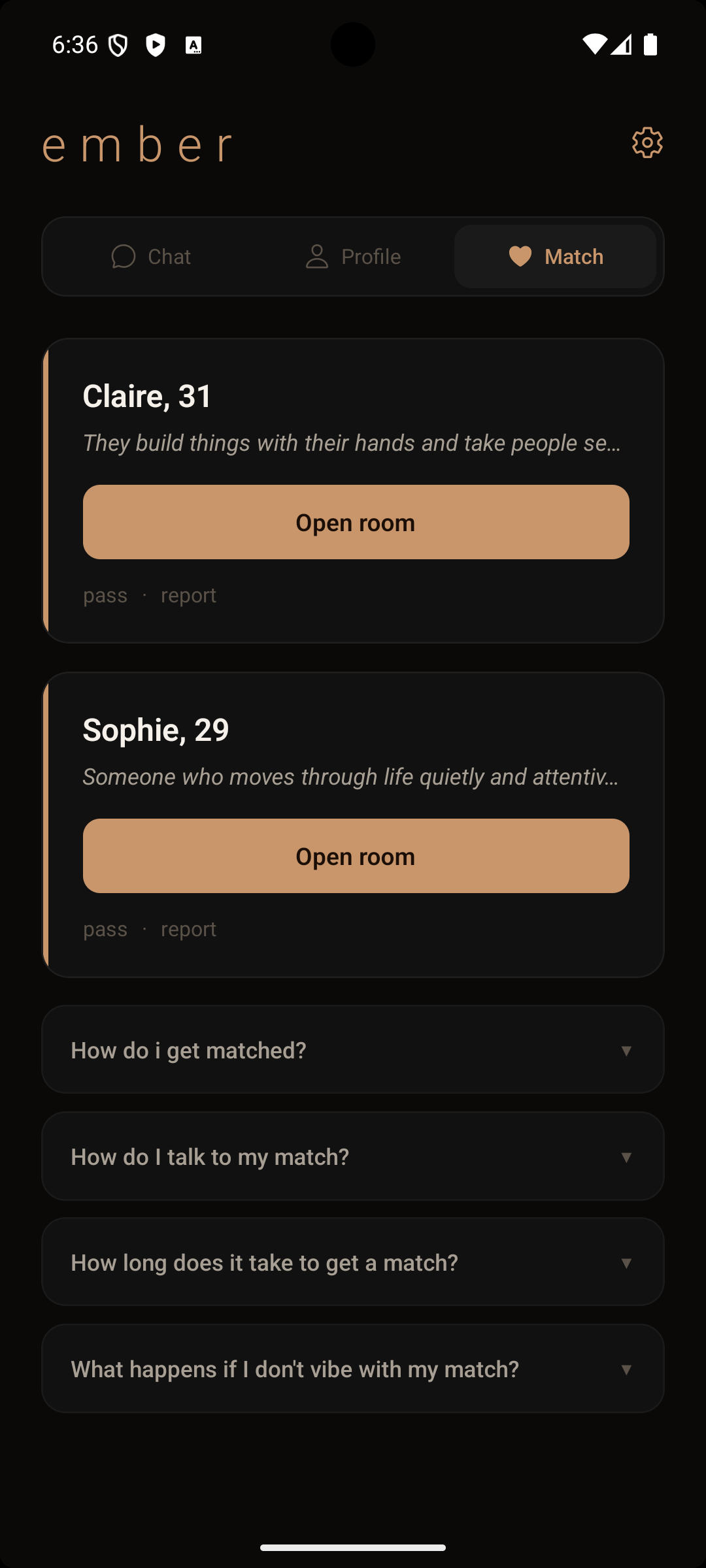Expand 'How long does it take to get a match?'

[x=353, y=1262]
